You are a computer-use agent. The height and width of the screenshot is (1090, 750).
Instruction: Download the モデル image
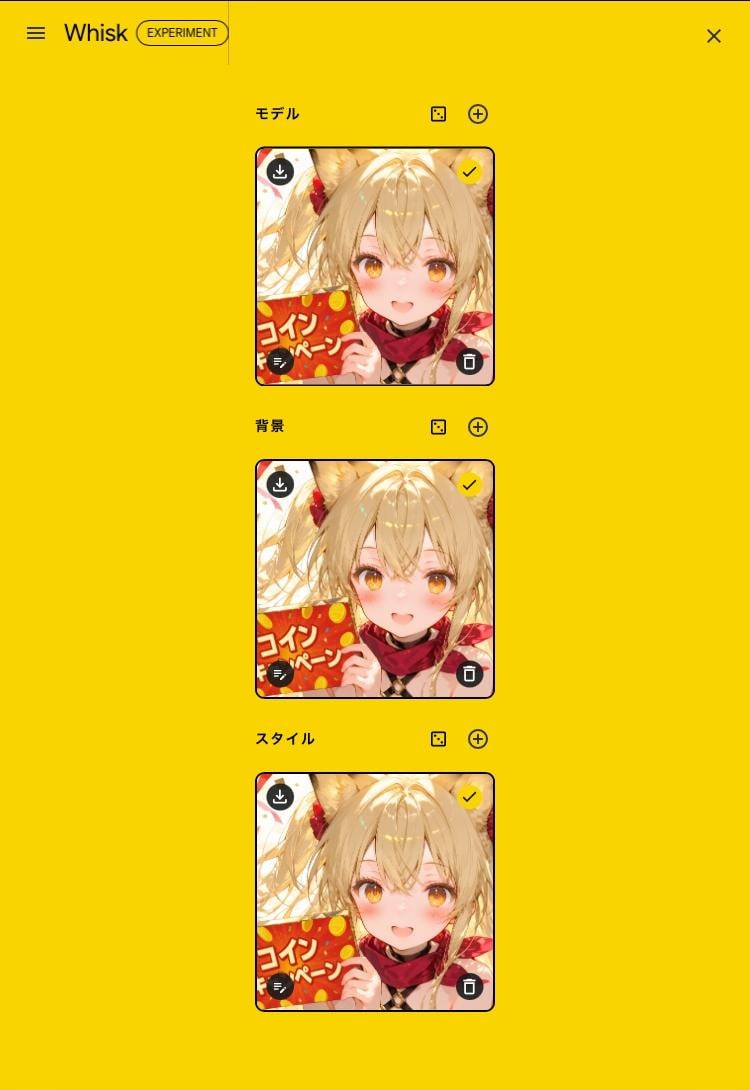coord(280,172)
